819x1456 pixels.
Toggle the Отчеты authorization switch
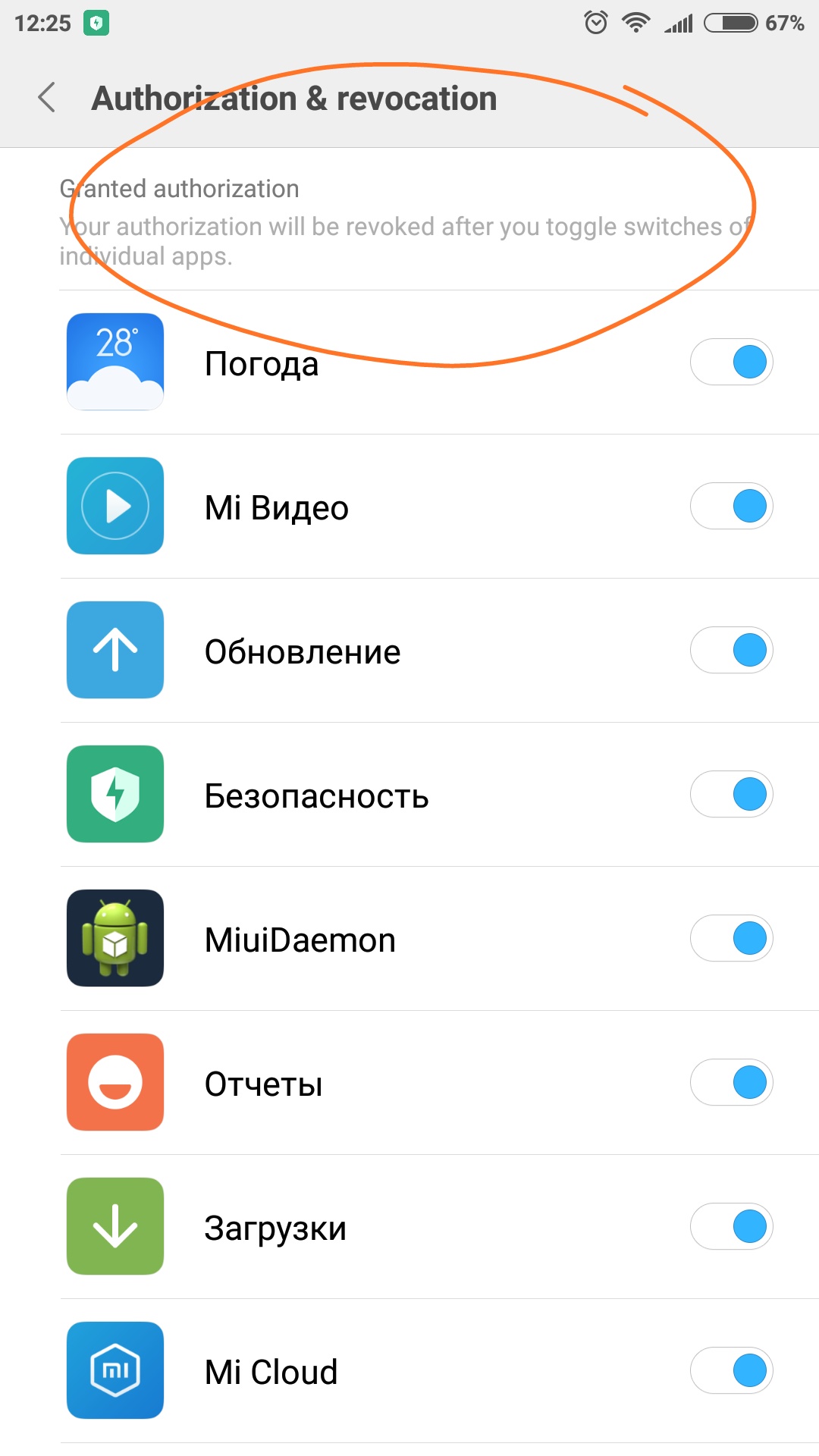click(731, 1082)
